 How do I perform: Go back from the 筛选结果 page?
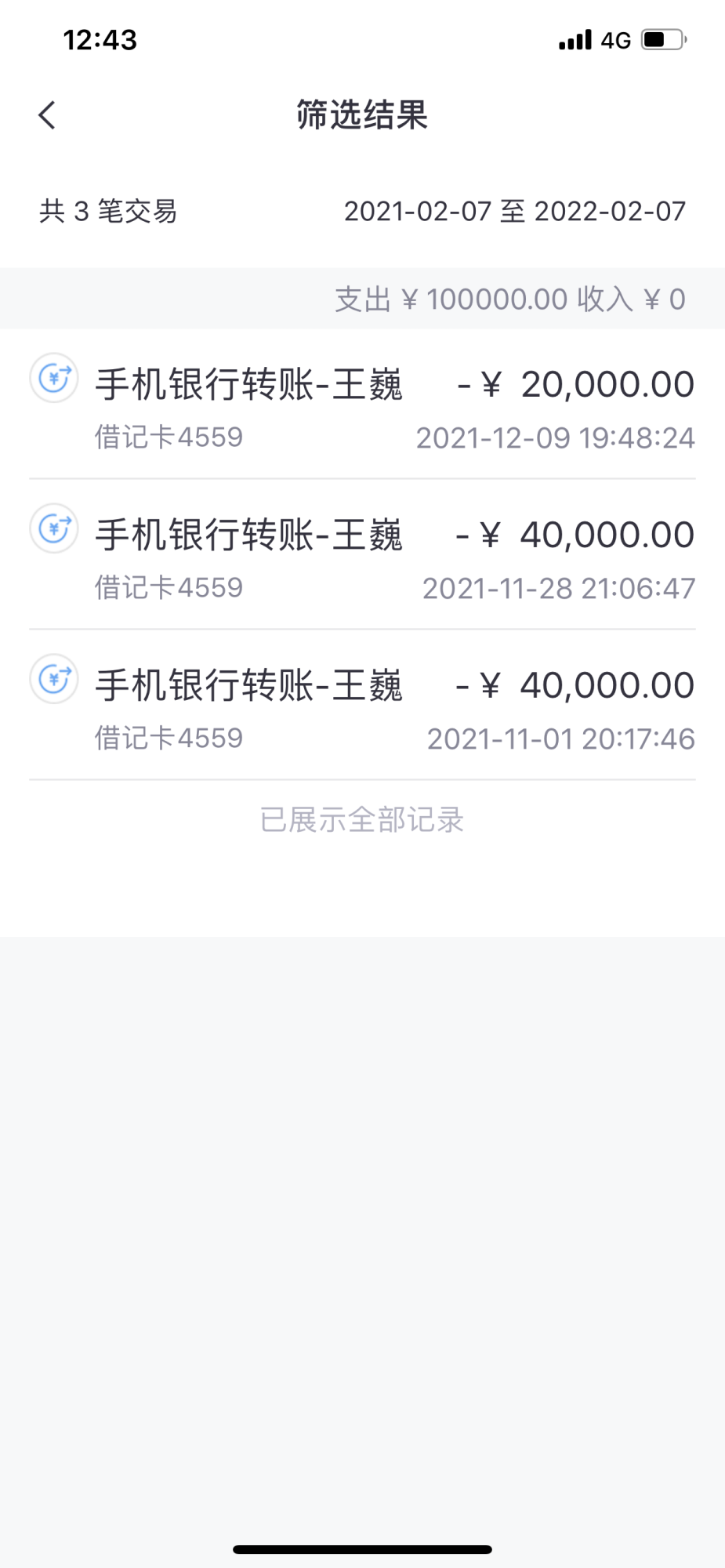click(x=48, y=115)
